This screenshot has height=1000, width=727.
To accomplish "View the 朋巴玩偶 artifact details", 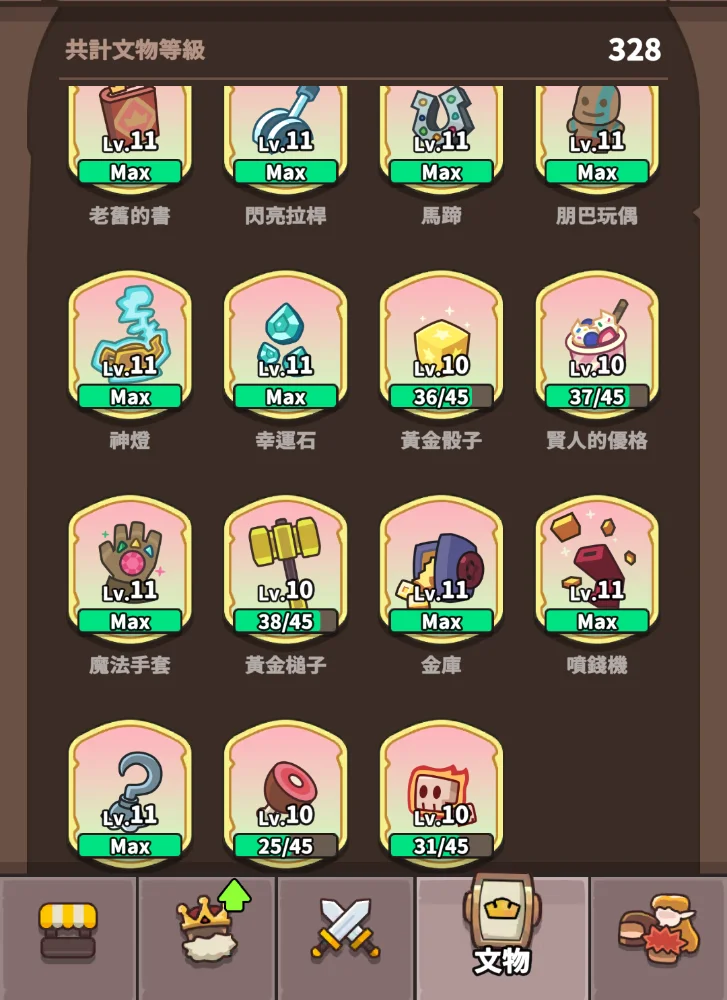I will [x=597, y=135].
